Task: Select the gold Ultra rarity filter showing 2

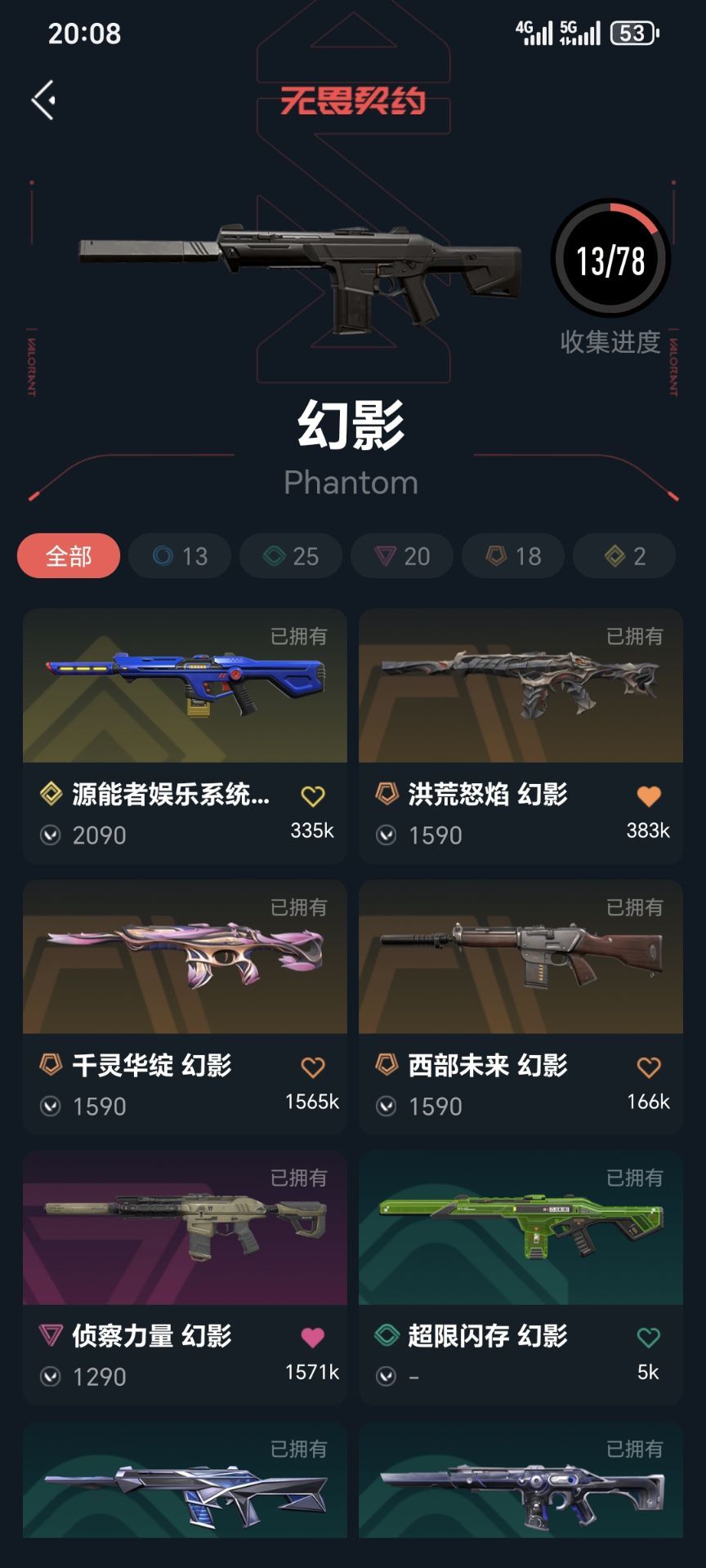Action: point(623,555)
